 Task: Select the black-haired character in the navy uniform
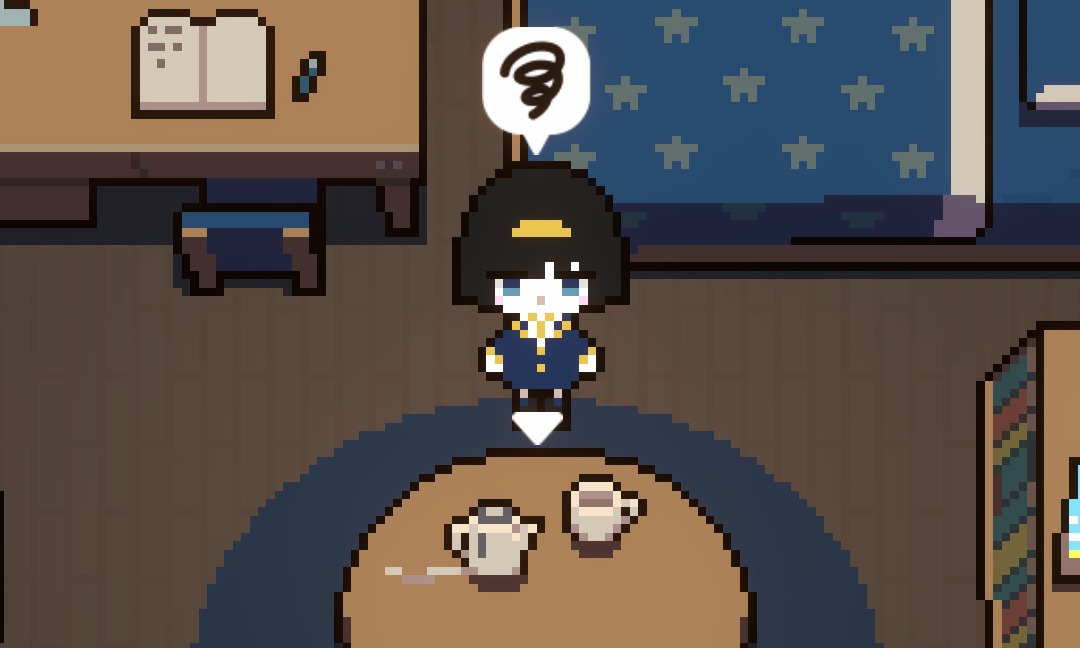(541, 300)
